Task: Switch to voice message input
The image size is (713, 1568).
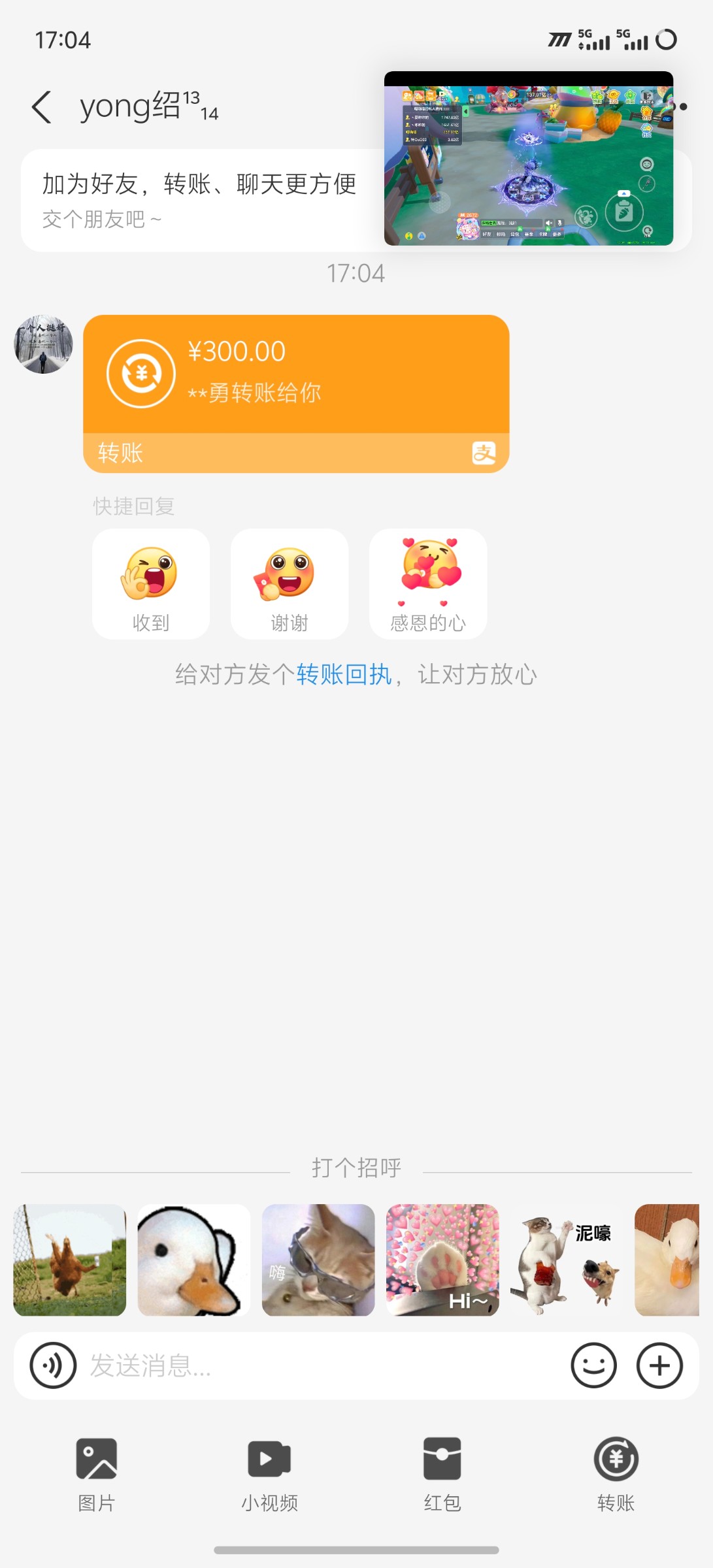Action: 53,1365
